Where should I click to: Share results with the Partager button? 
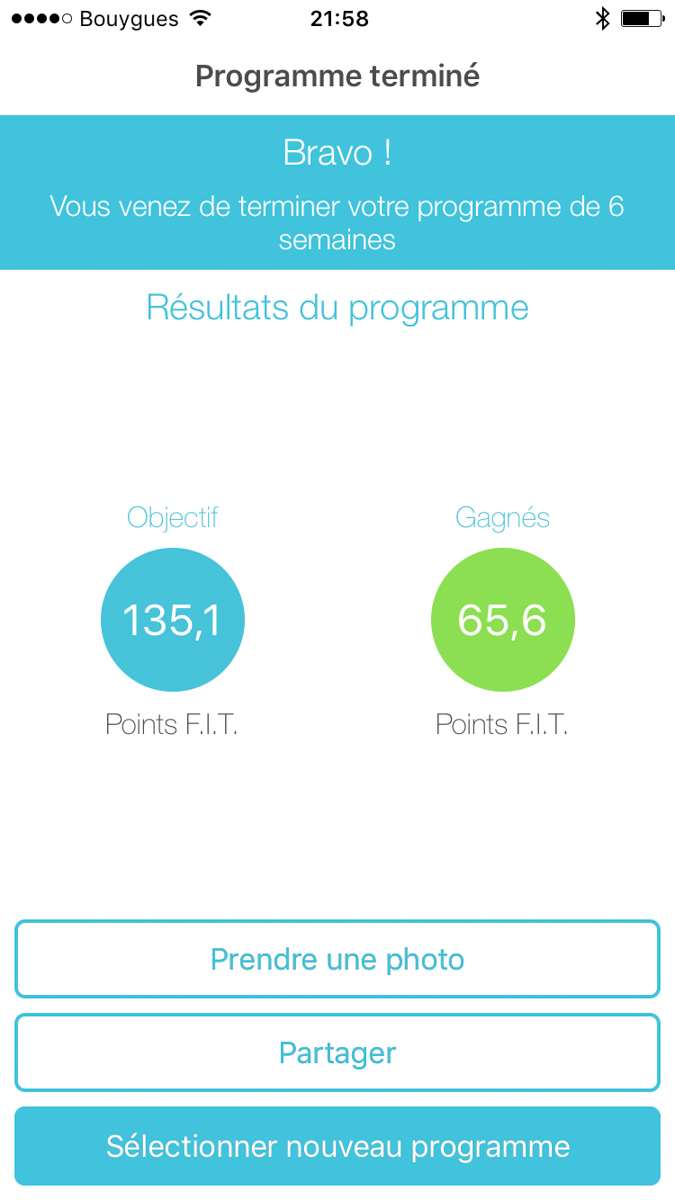click(x=337, y=1053)
